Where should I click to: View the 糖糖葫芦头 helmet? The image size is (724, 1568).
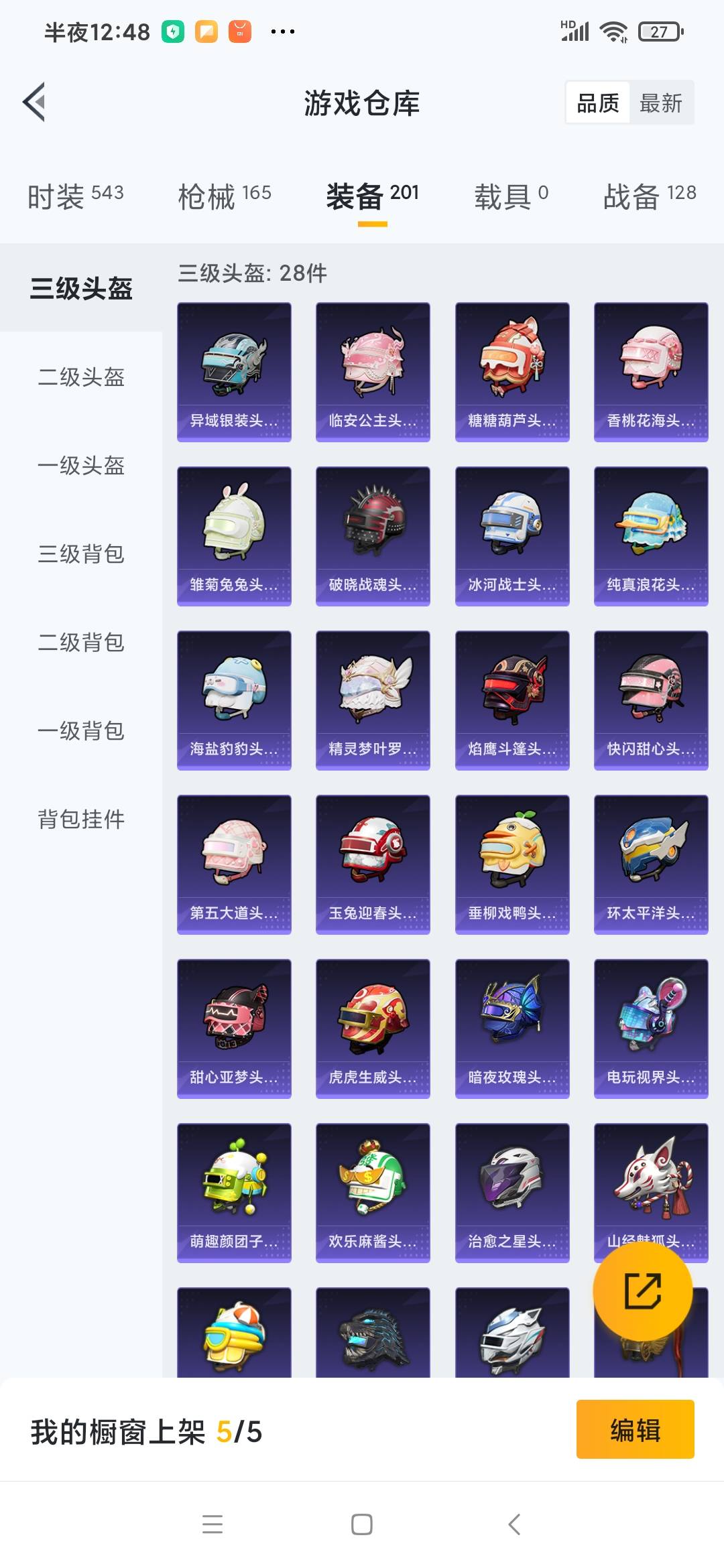point(512,372)
